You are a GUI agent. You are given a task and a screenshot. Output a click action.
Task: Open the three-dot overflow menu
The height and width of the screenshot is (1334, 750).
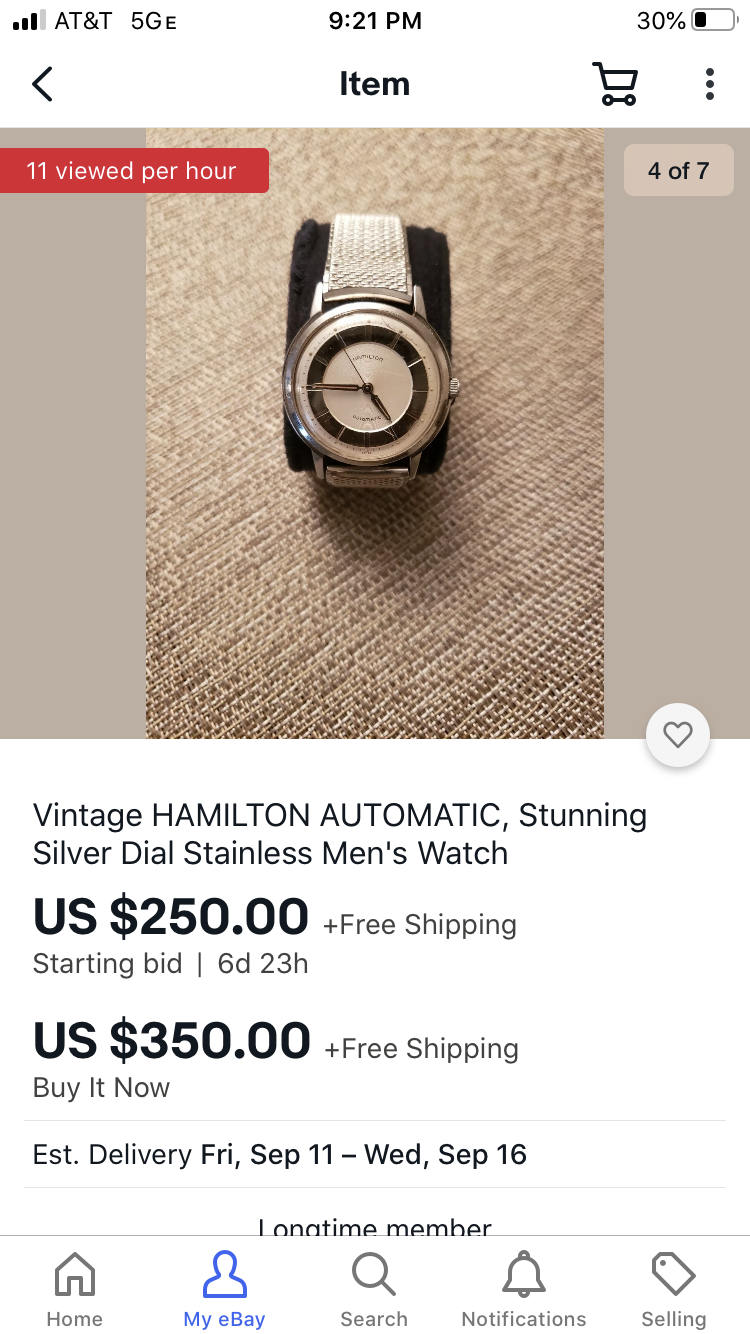pyautogui.click(x=709, y=84)
